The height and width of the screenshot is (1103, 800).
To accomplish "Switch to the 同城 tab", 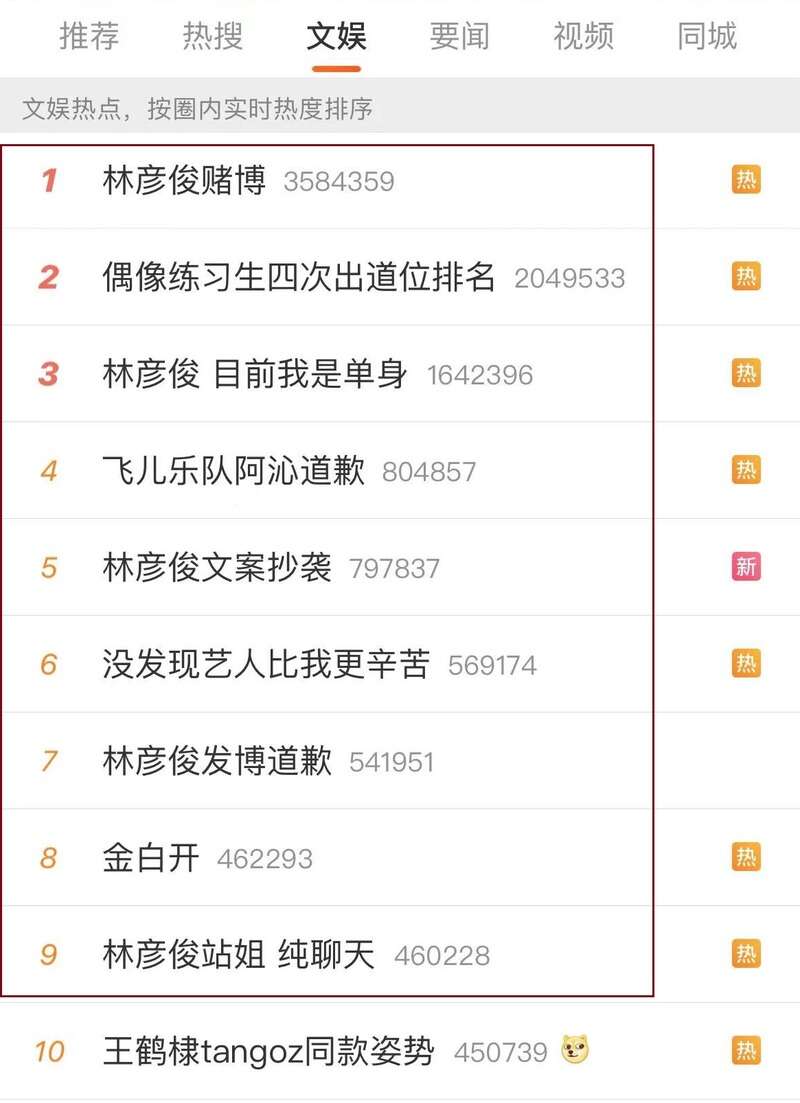I will point(706,37).
